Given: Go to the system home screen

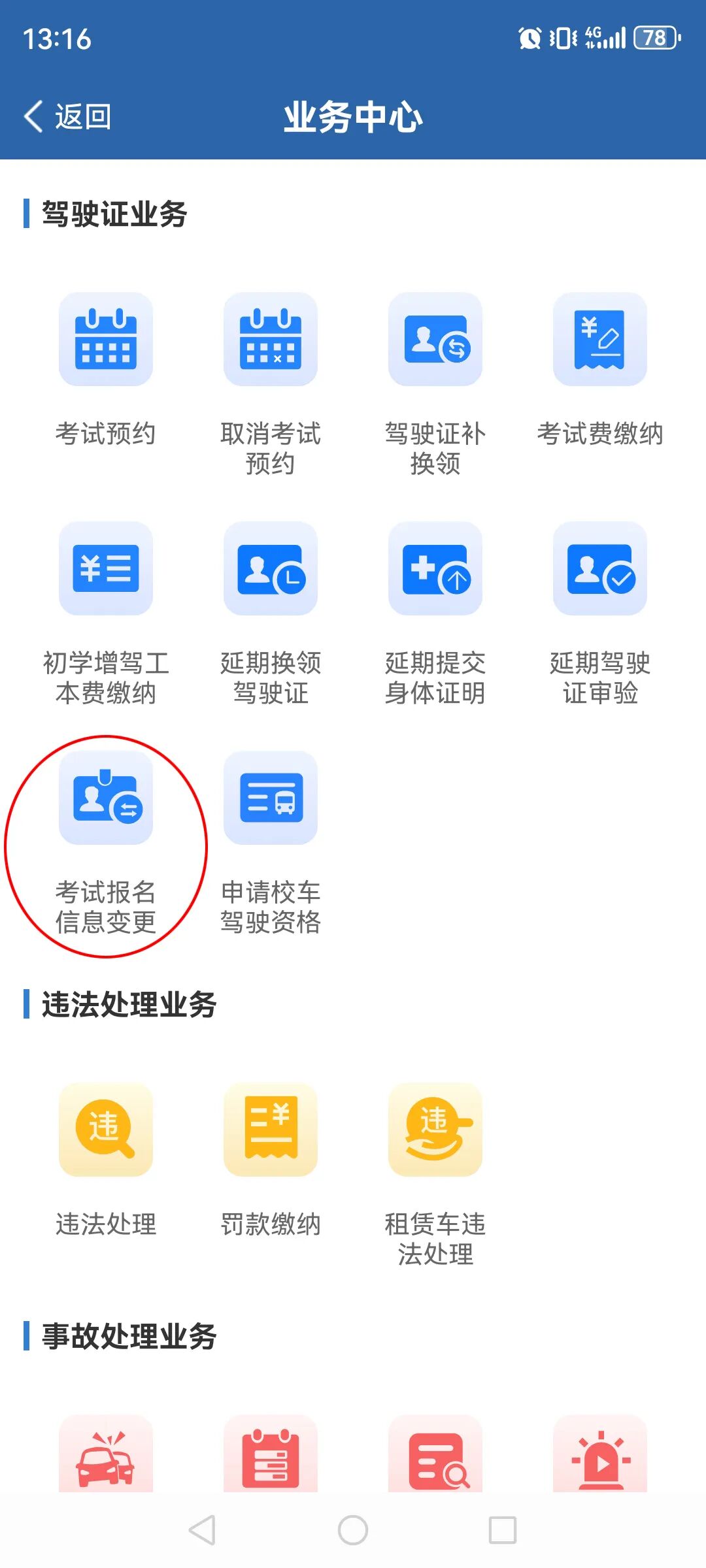Looking at the screenshot, I should pyautogui.click(x=353, y=1530).
